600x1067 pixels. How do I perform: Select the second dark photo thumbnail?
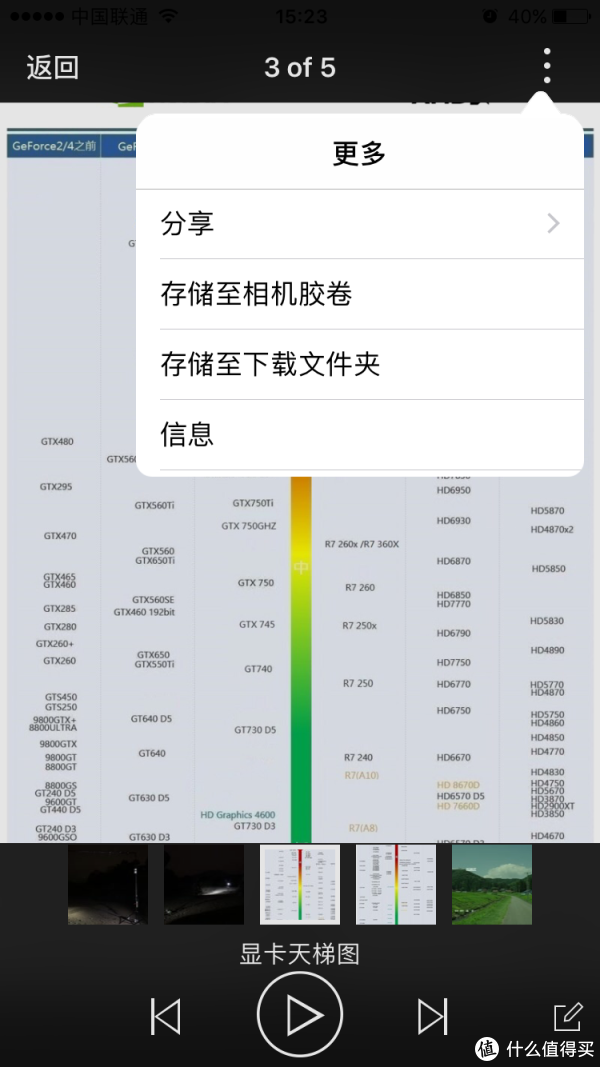click(x=204, y=885)
